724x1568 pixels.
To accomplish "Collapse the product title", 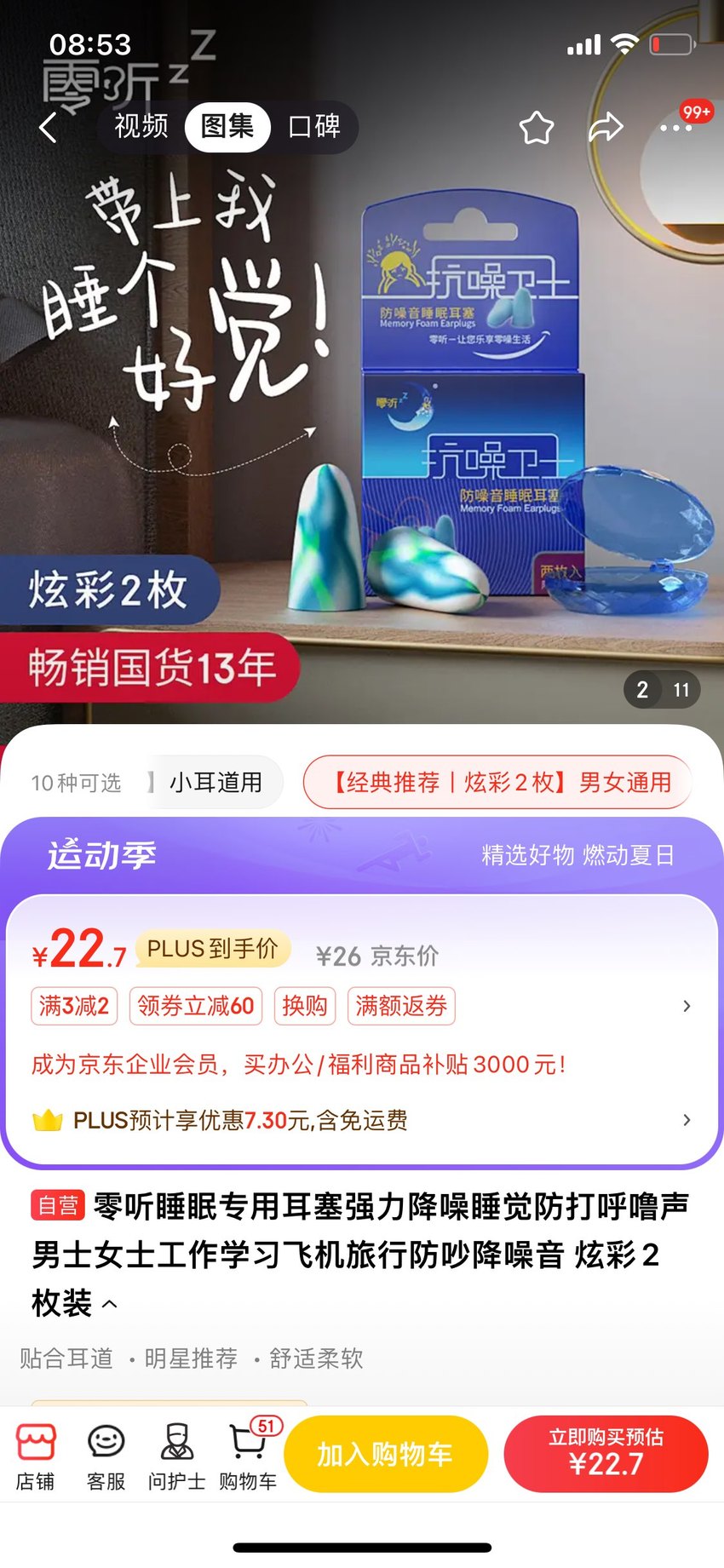I will 110,1303.
